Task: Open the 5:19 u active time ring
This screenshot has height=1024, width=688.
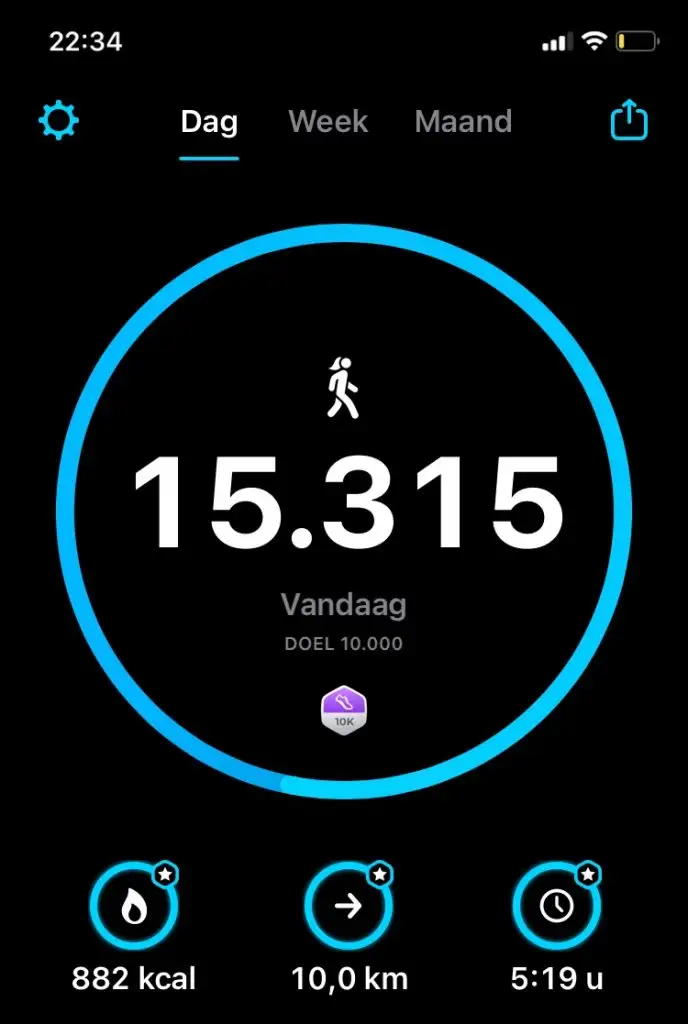Action: pos(556,906)
